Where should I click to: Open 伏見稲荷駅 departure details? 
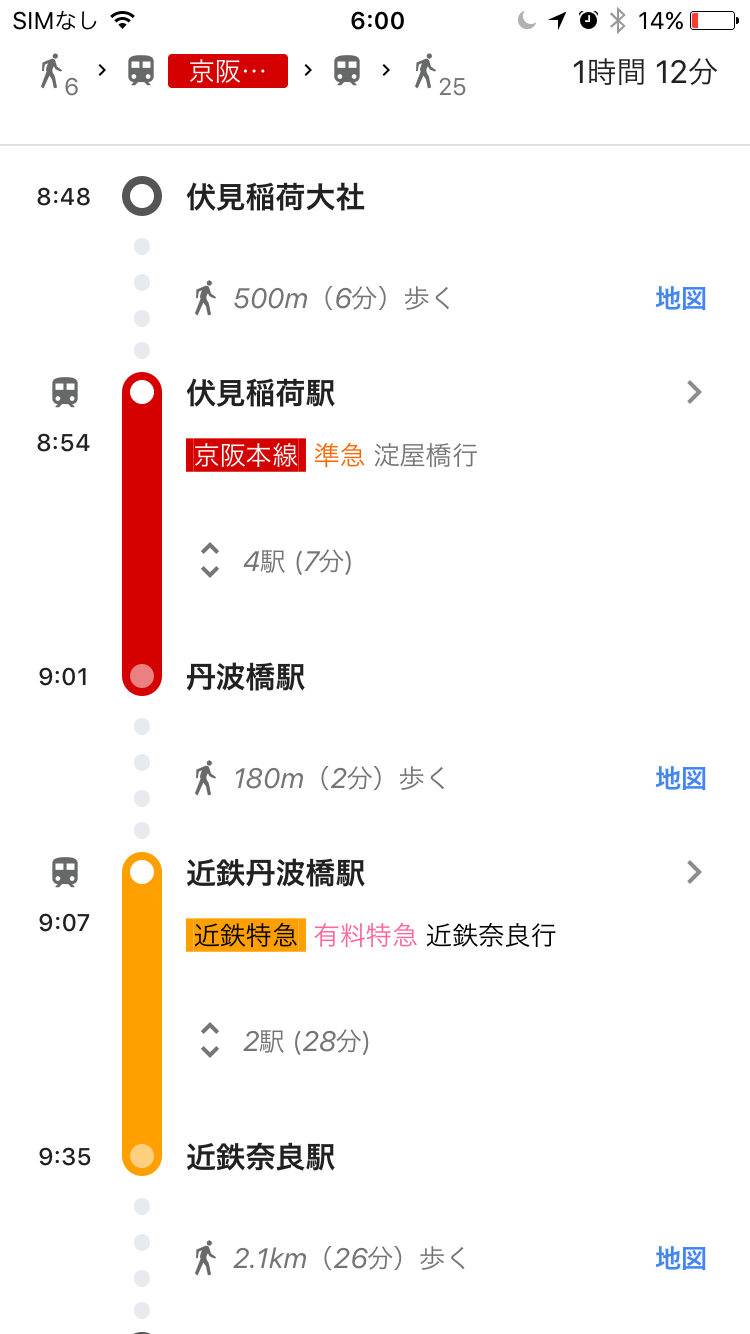click(x=694, y=393)
